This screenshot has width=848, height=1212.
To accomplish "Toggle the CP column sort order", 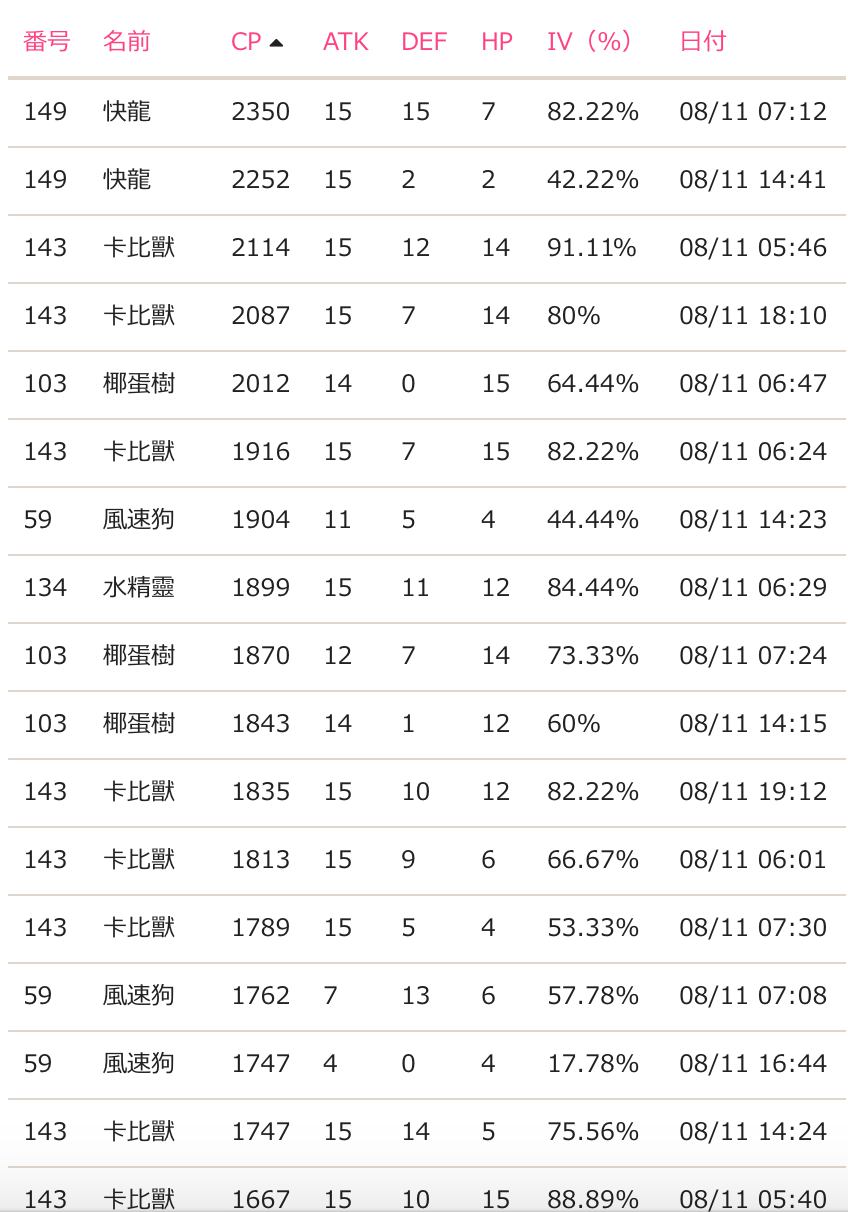I will pos(256,42).
